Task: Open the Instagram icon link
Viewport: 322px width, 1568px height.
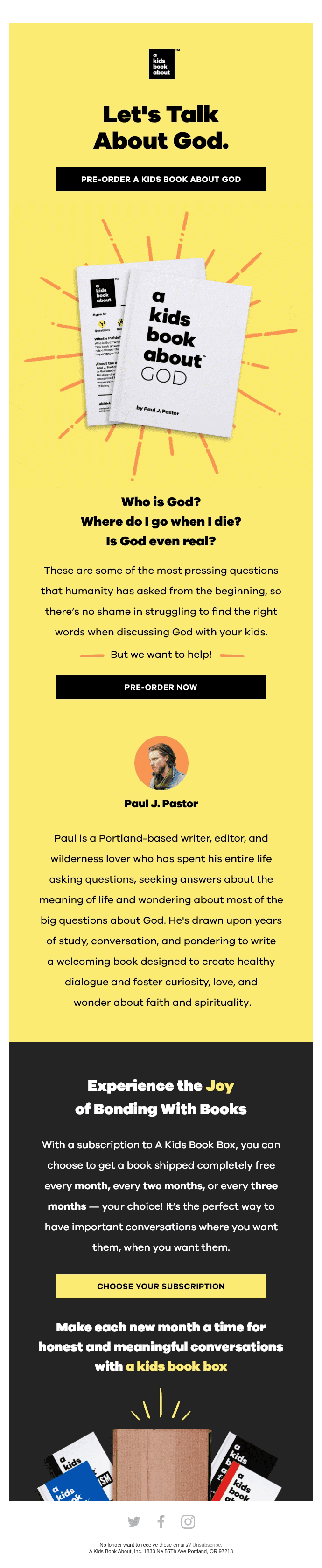Action: click(188, 1522)
